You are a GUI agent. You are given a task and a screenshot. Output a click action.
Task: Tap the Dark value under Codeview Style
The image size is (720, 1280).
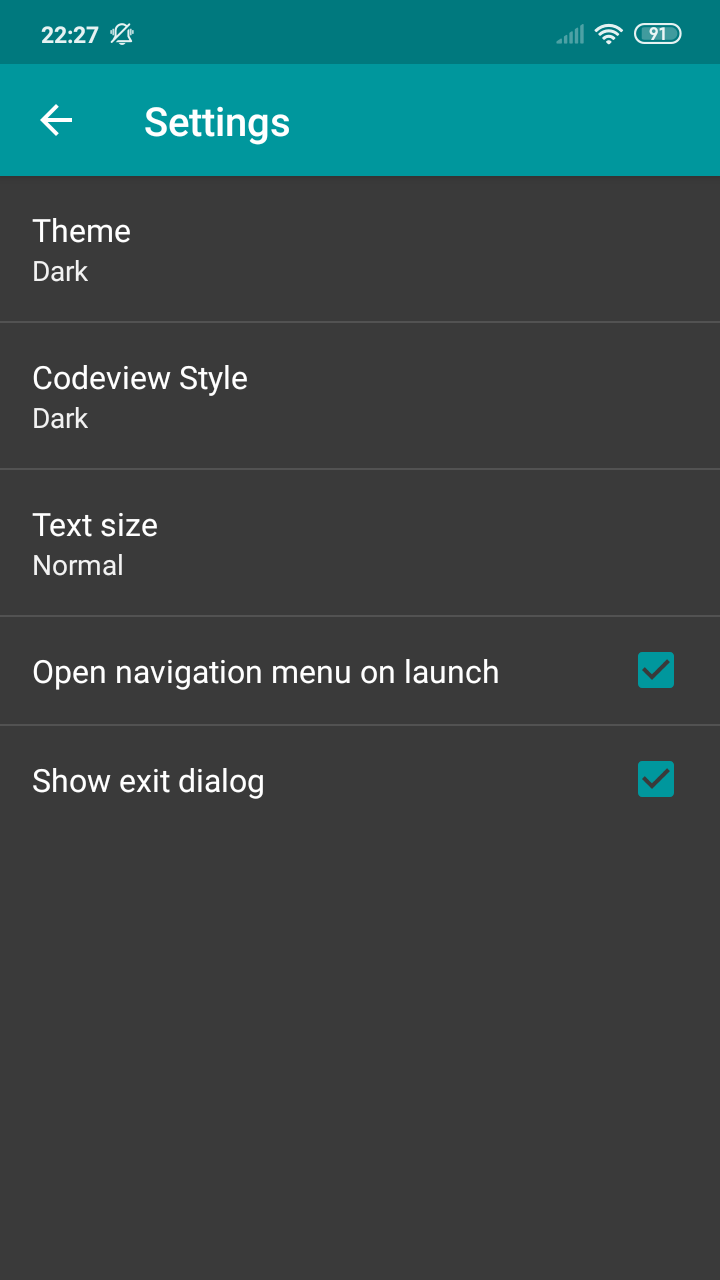pyautogui.click(x=60, y=418)
